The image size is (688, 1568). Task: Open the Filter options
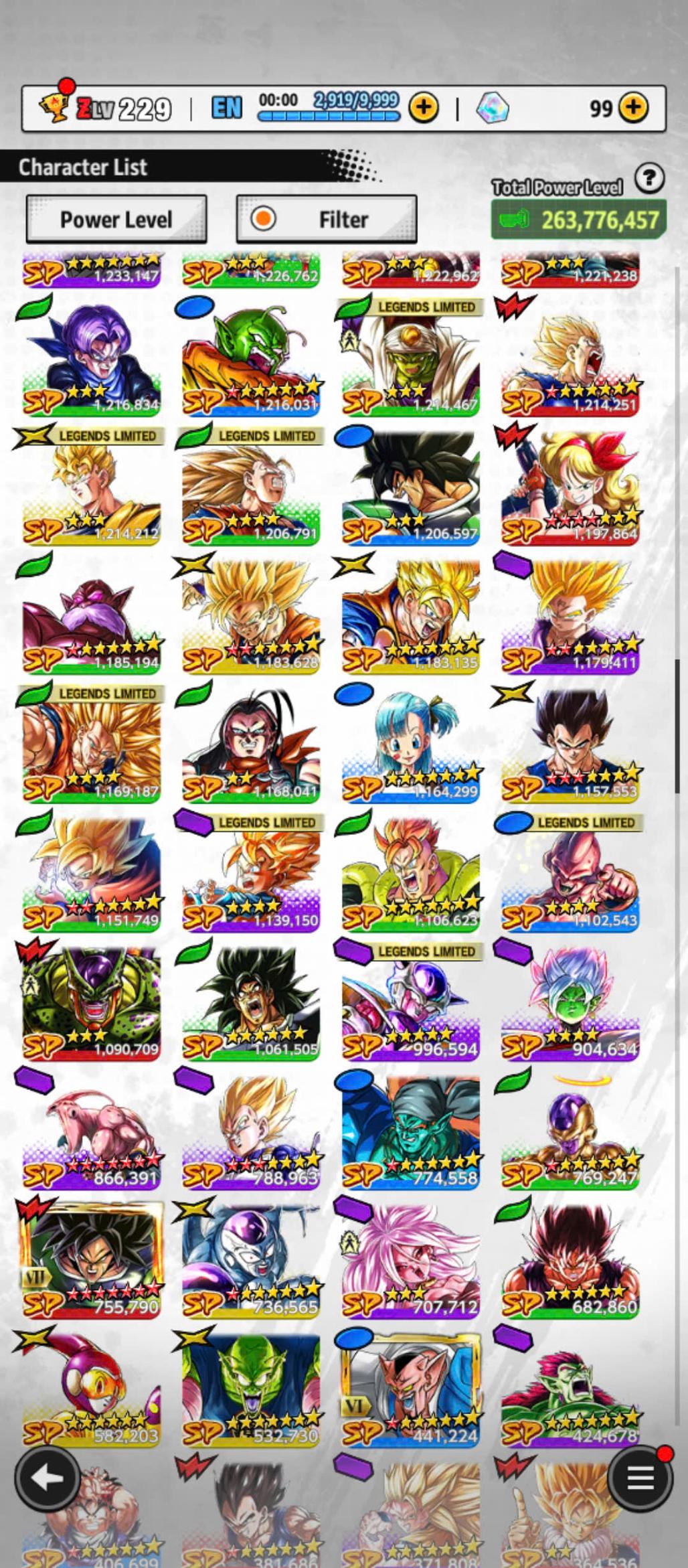tap(326, 219)
